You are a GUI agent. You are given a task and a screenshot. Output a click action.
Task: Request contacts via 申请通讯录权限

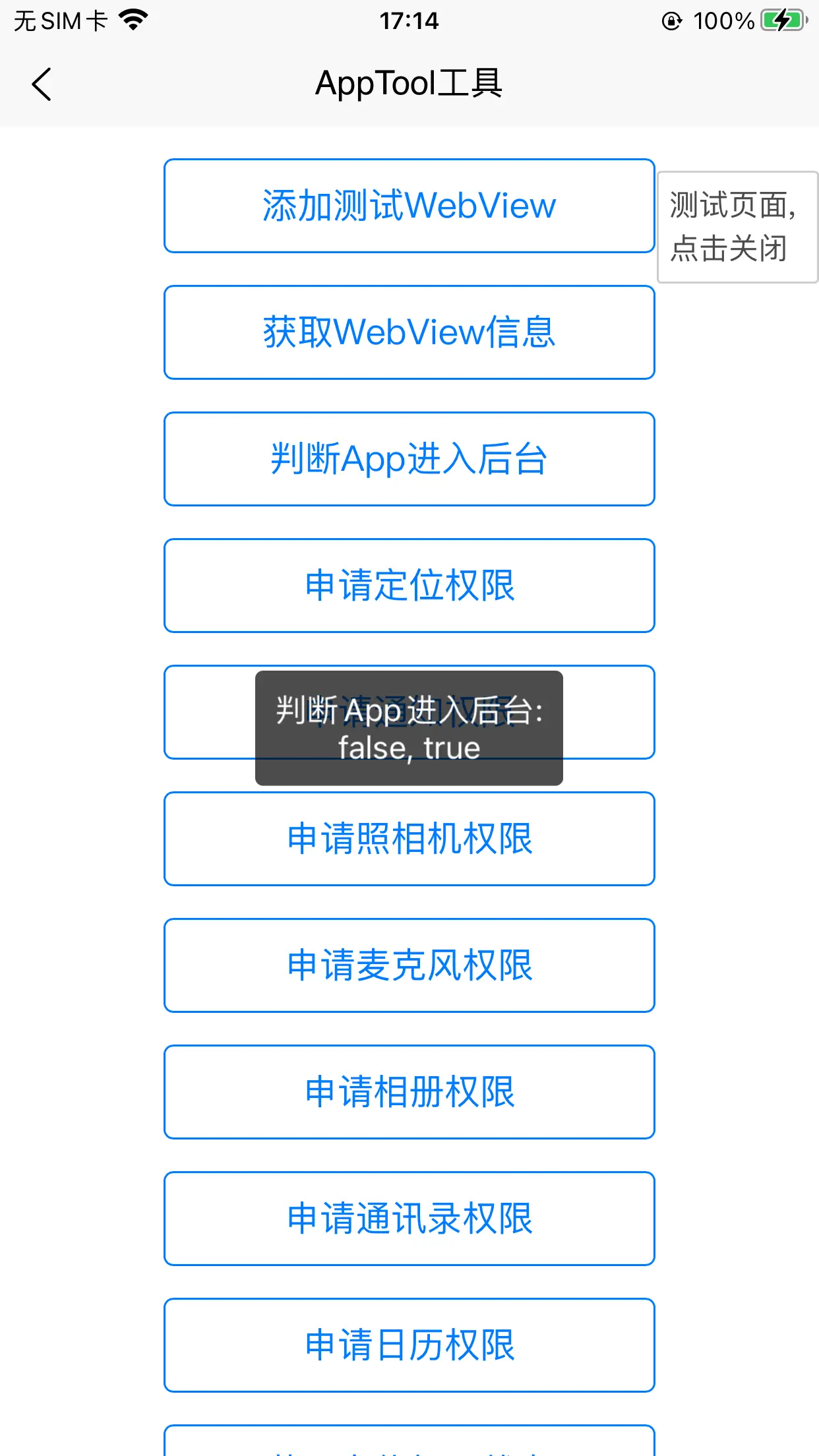click(x=409, y=1219)
